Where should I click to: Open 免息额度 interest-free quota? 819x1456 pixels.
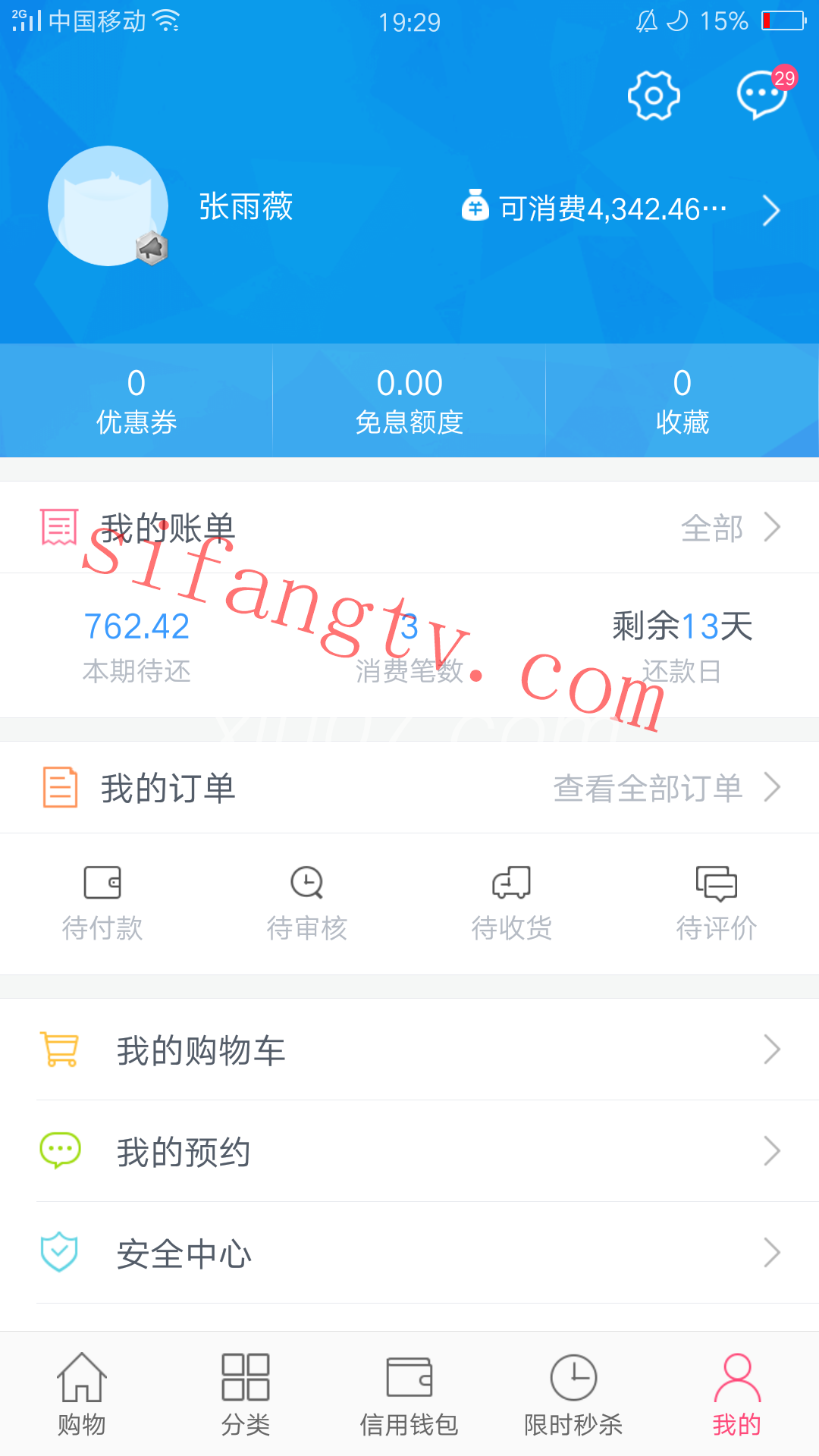click(x=409, y=401)
